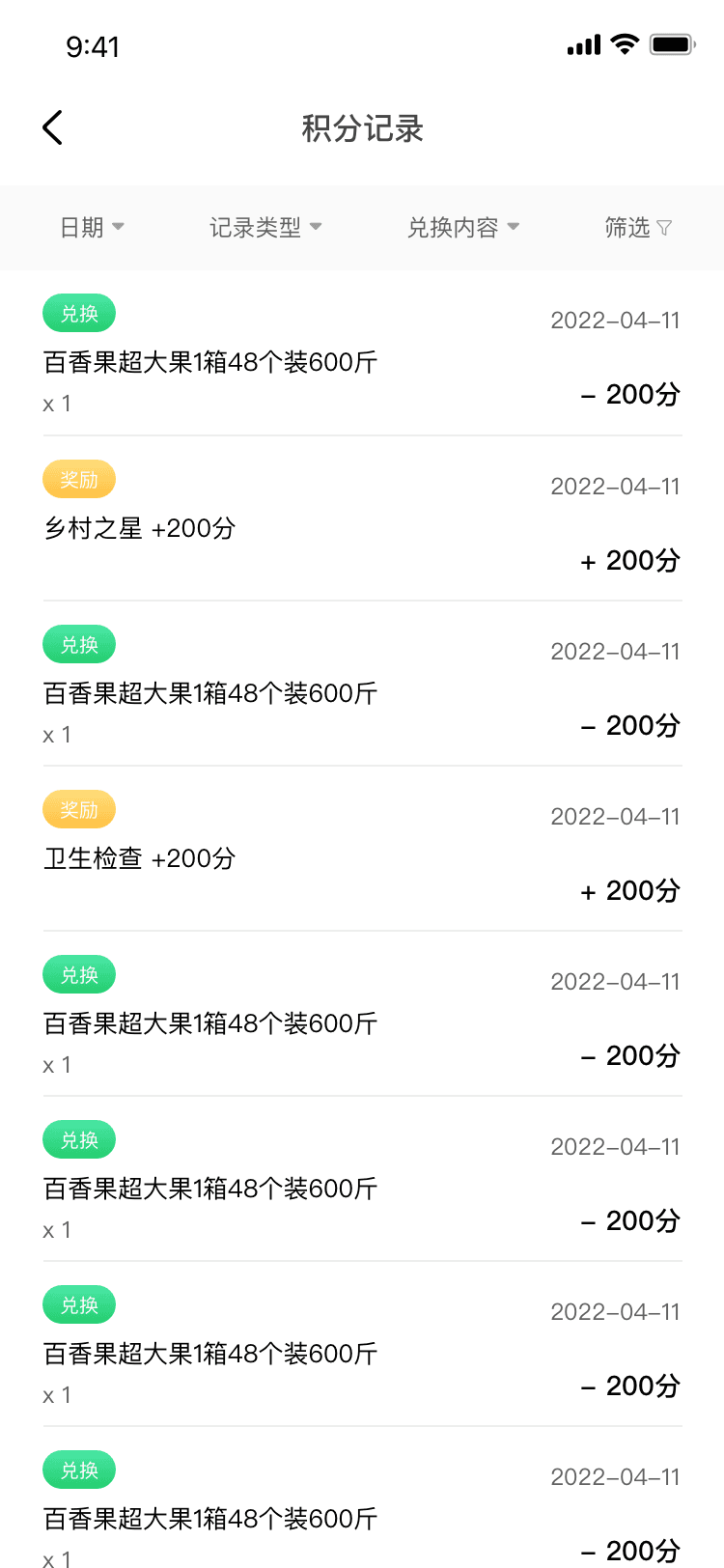Open the 记录类型 dropdown

265,227
